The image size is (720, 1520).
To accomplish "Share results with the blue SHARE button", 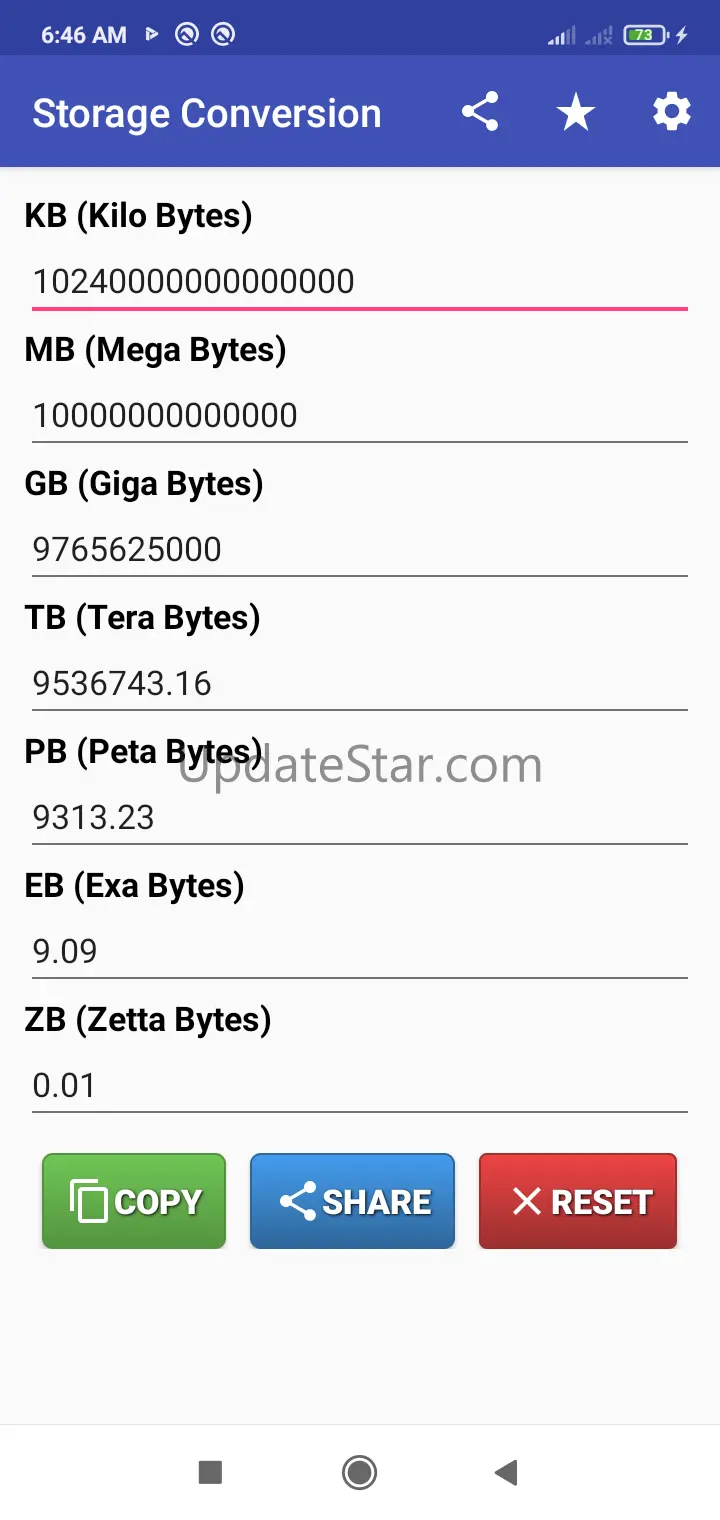I will click(x=352, y=1201).
